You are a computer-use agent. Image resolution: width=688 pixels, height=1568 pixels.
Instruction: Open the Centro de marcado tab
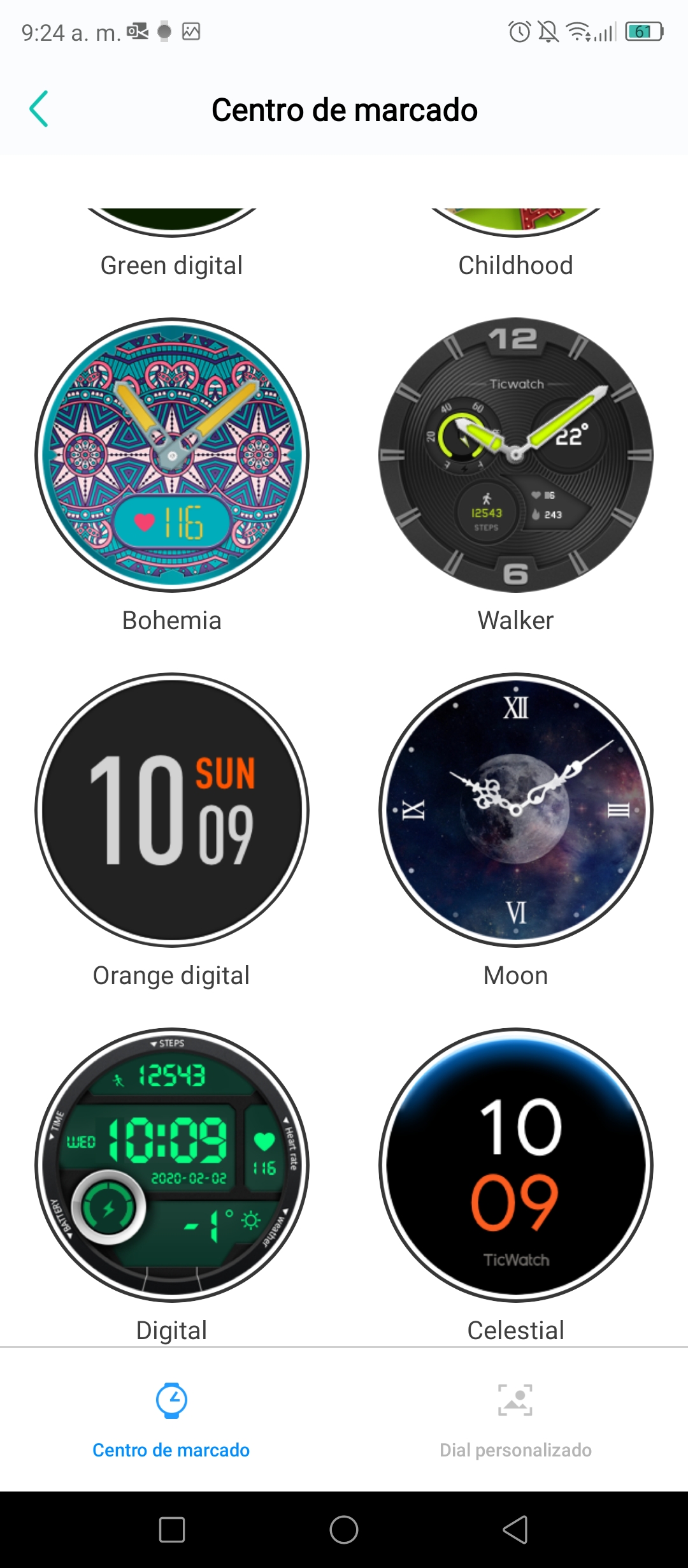pyautogui.click(x=172, y=1420)
